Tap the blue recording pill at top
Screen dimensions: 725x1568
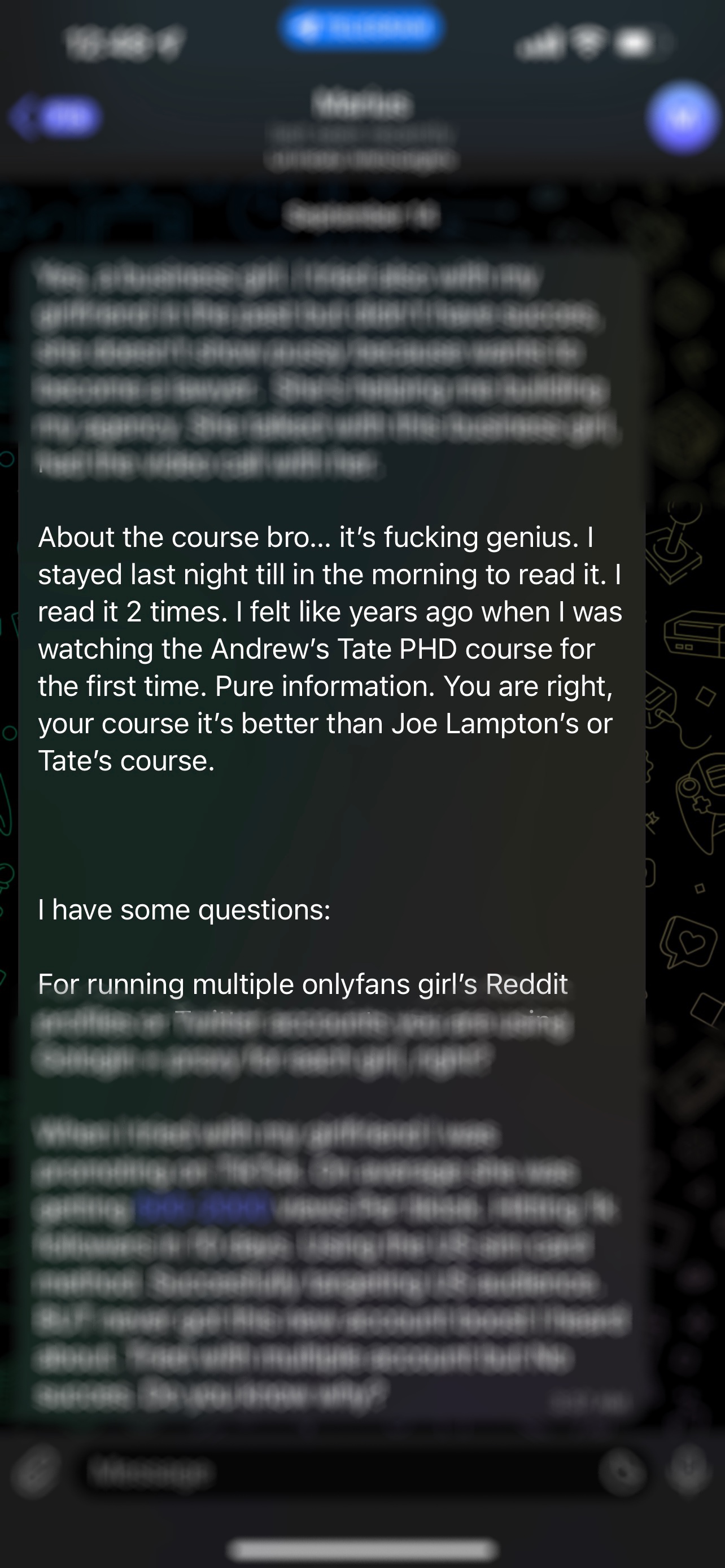tap(361, 28)
